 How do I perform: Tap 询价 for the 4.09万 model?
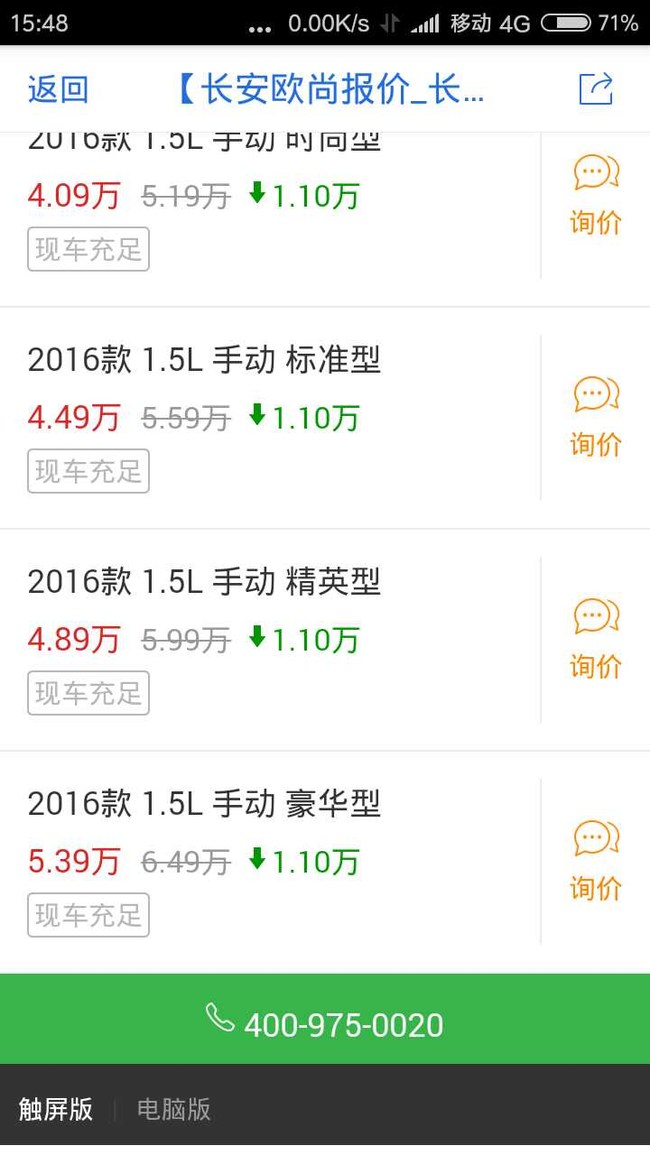pyautogui.click(x=595, y=196)
